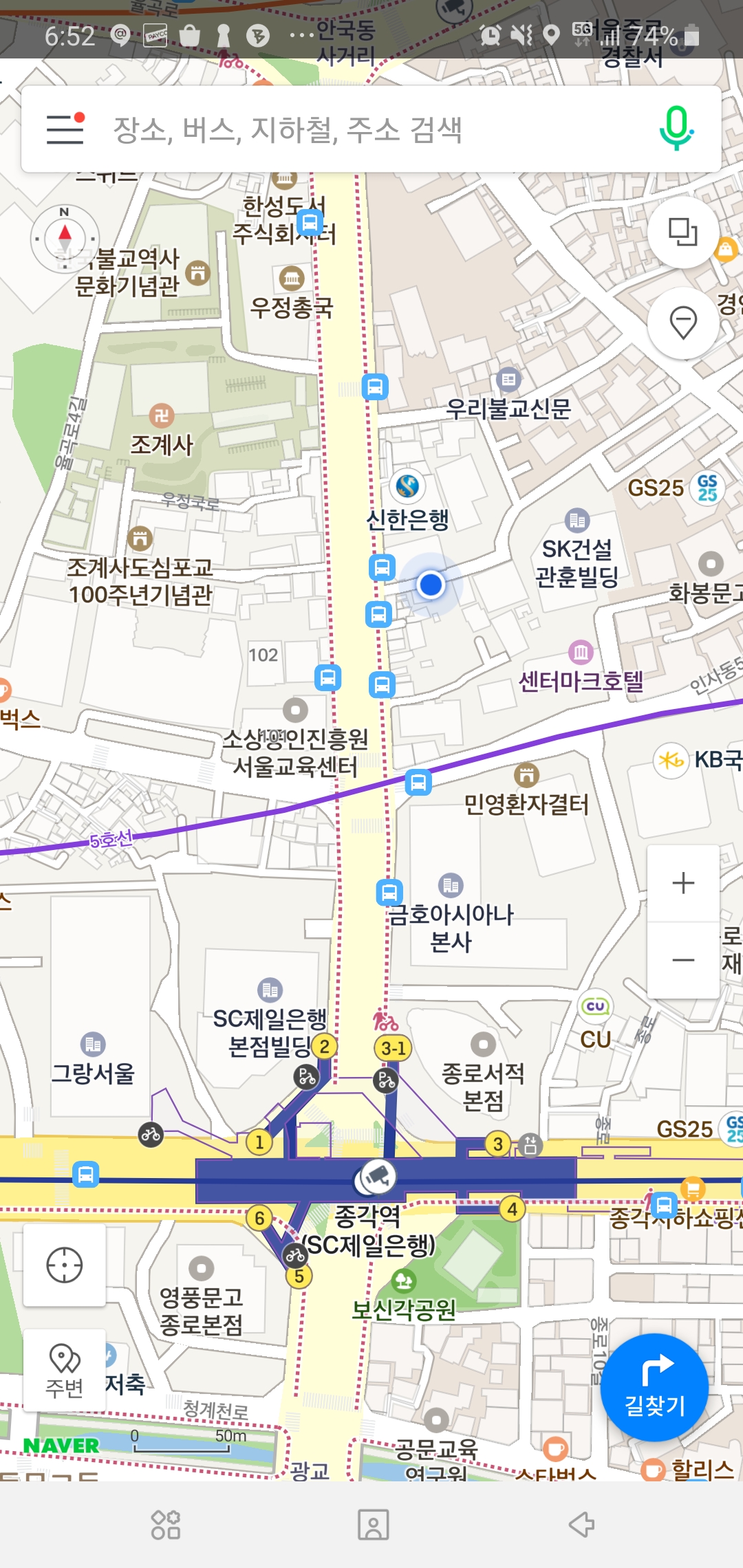This screenshot has height=1568, width=743.
Task: Start voice search with the microphone
Action: [676, 129]
